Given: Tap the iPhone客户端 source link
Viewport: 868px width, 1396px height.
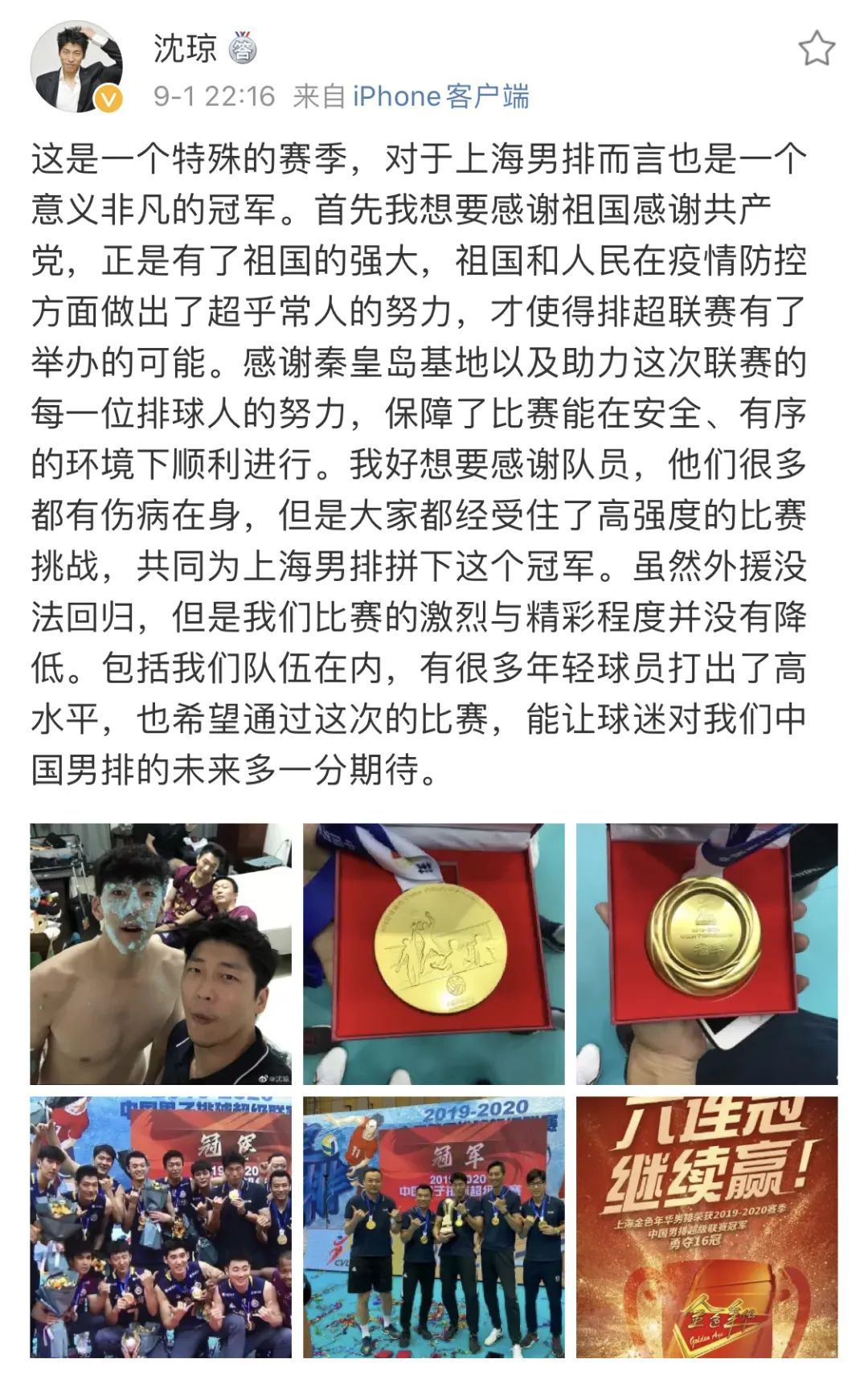Looking at the screenshot, I should (440, 96).
